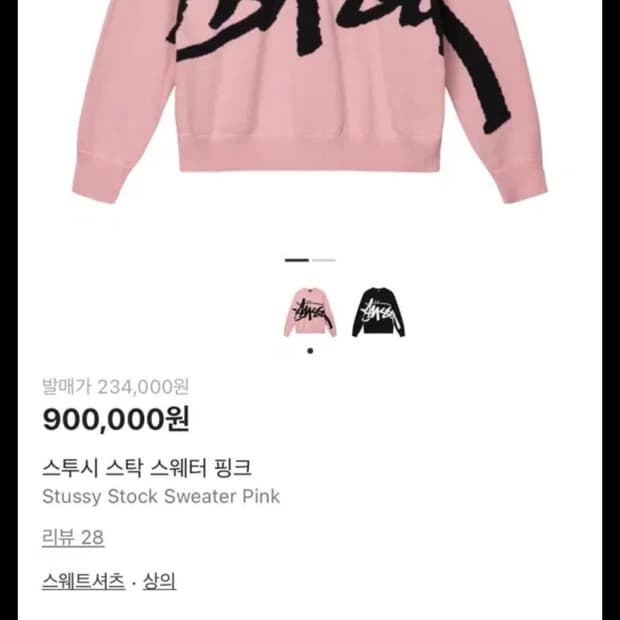
Task: Open the 상의 category link
Action: pyautogui.click(x=159, y=581)
